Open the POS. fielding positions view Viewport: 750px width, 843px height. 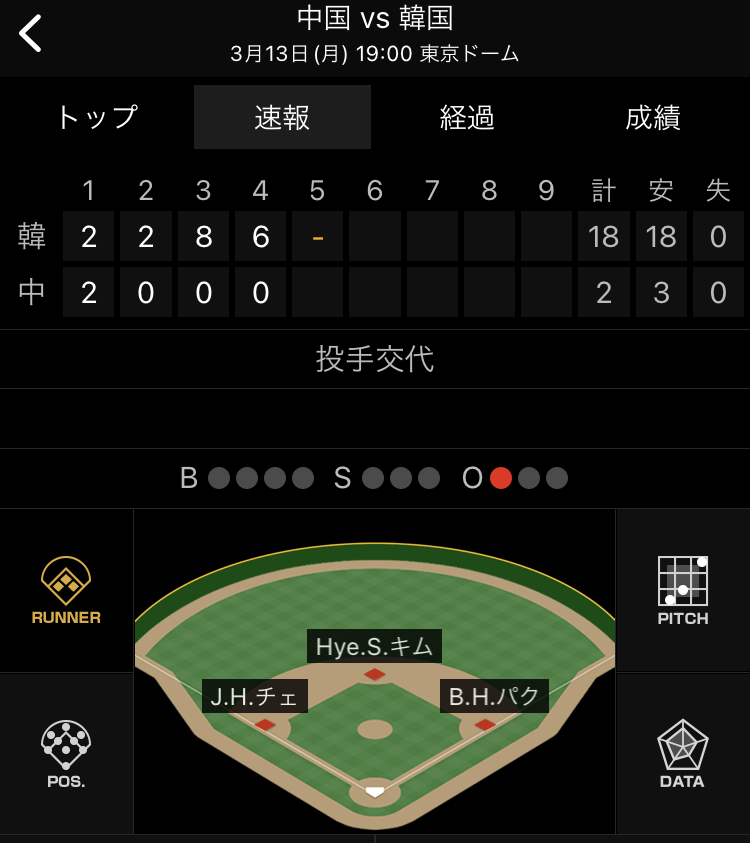click(66, 753)
